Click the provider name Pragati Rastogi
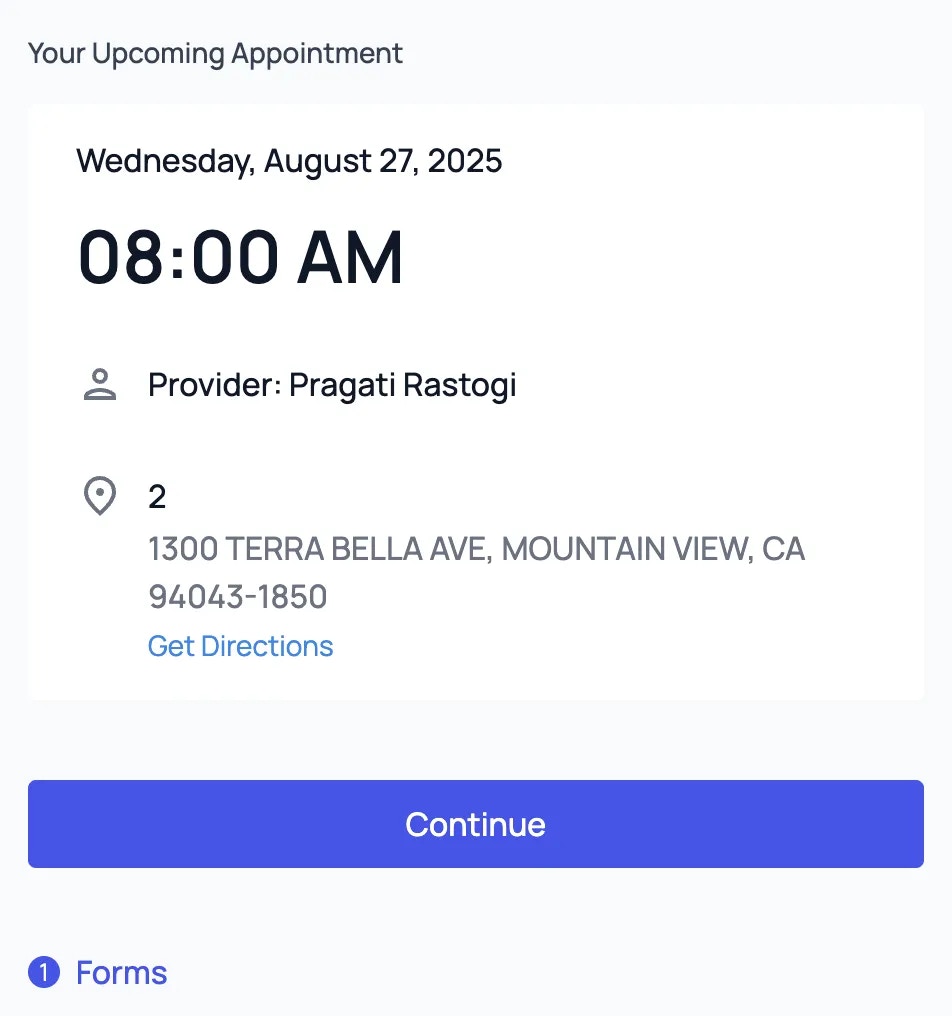The height and width of the screenshot is (1016, 952). 401,384
